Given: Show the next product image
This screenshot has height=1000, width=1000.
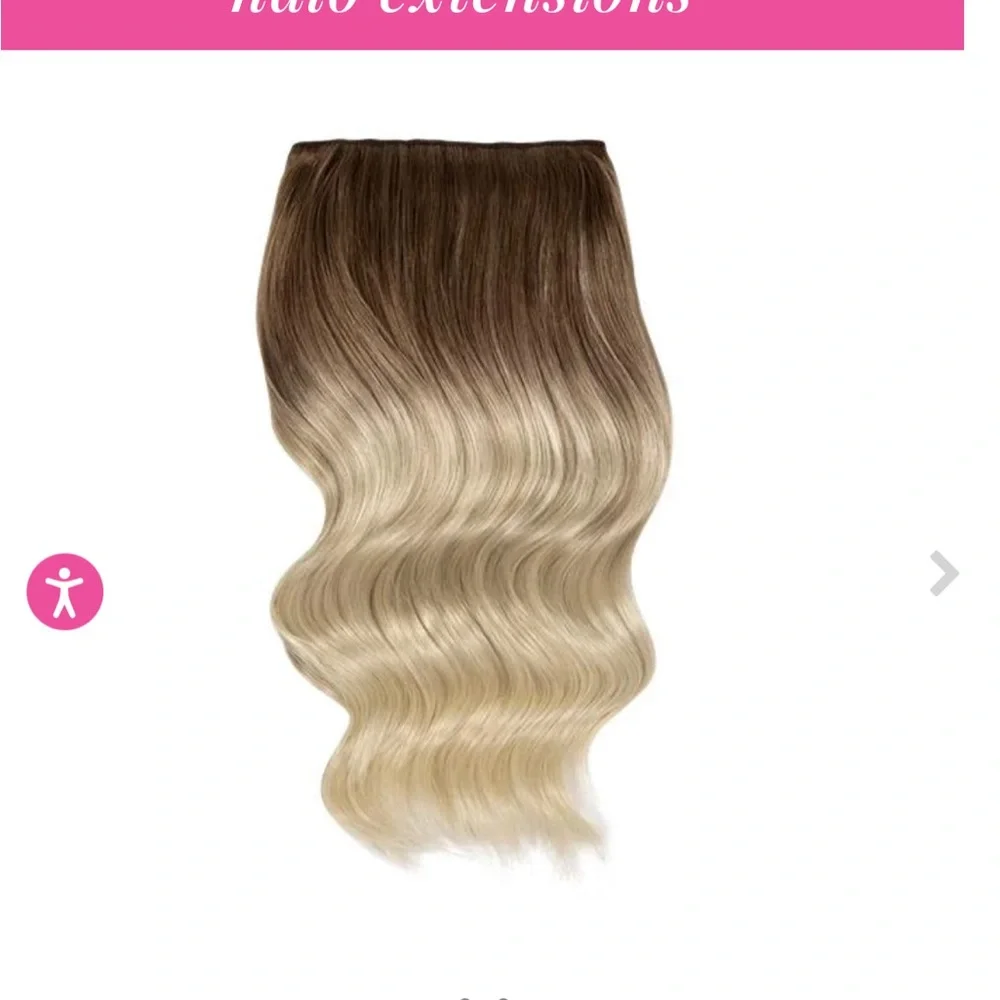Looking at the screenshot, I should 943,573.
